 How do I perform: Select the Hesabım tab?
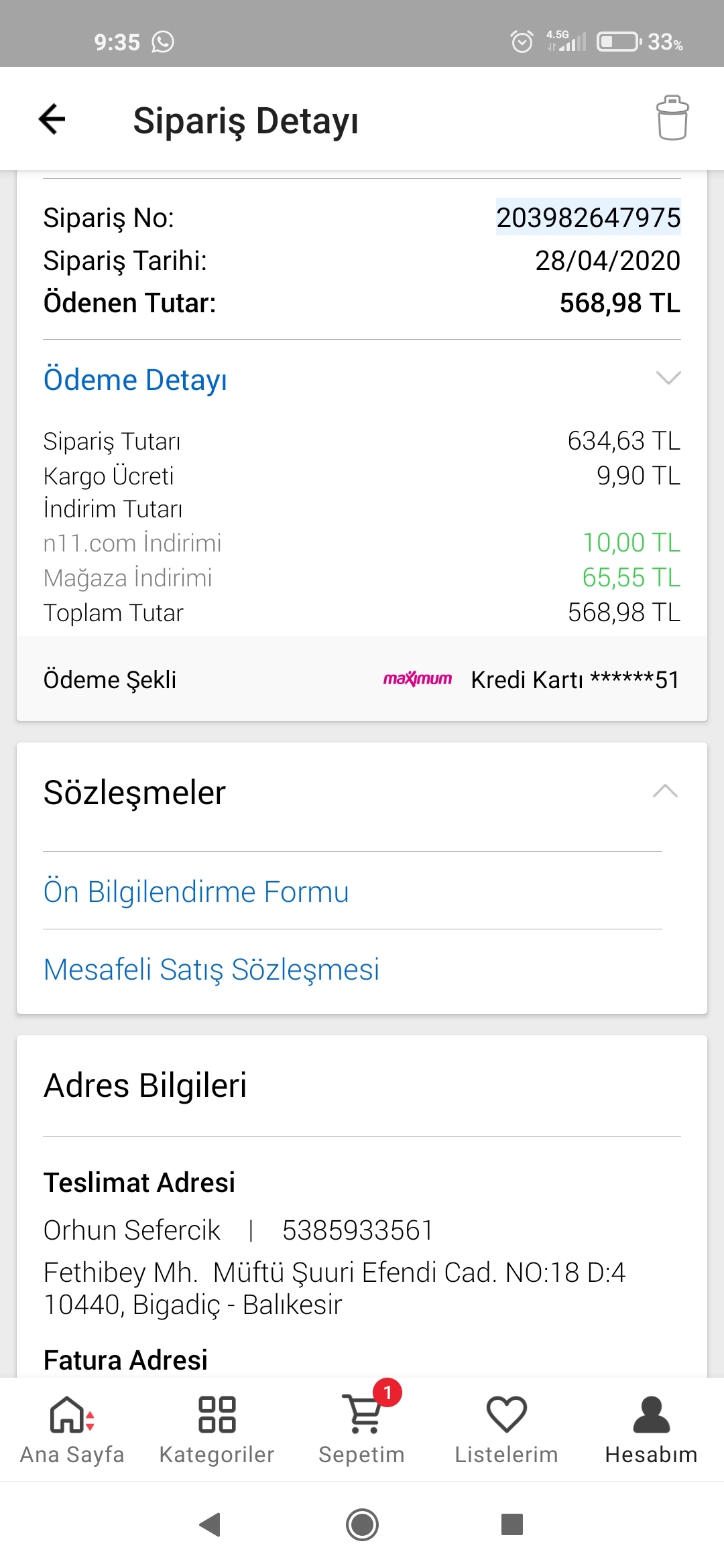(x=652, y=1429)
